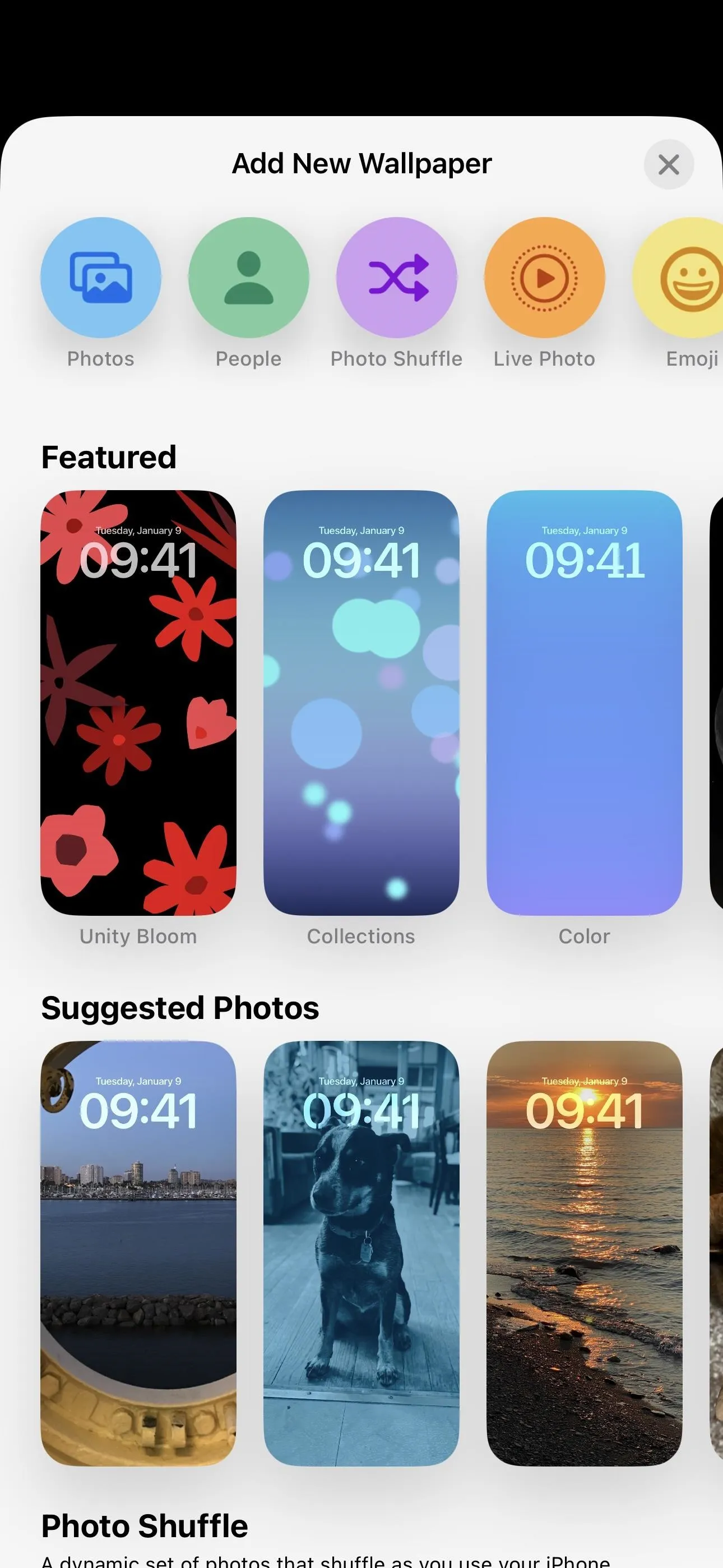
Task: Open the Photos wallpaper option
Action: 101,278
